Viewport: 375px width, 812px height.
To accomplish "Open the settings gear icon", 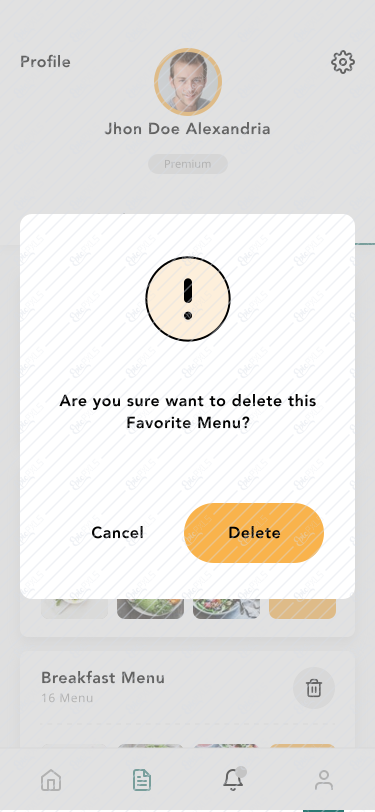I will click(x=343, y=62).
